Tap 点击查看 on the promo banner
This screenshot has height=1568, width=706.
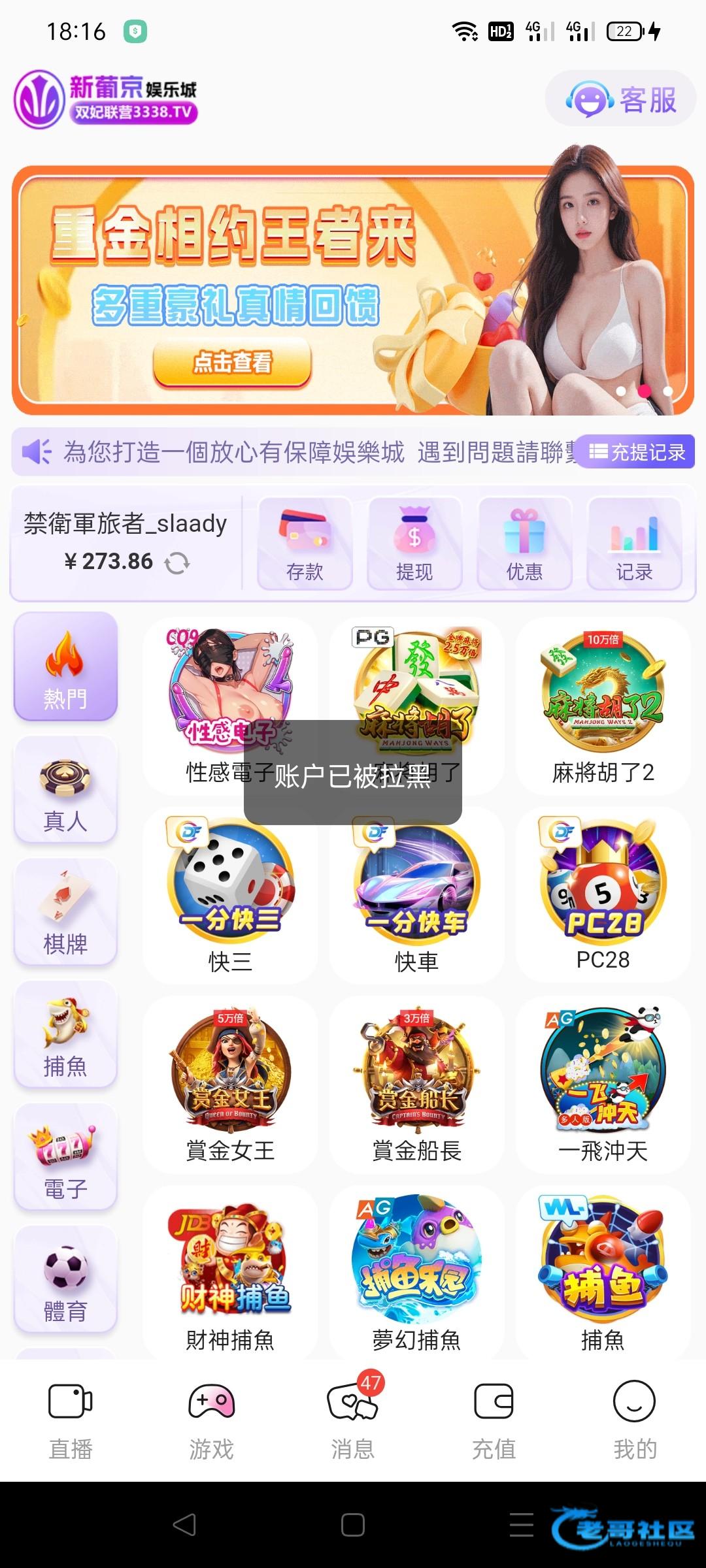pos(232,361)
